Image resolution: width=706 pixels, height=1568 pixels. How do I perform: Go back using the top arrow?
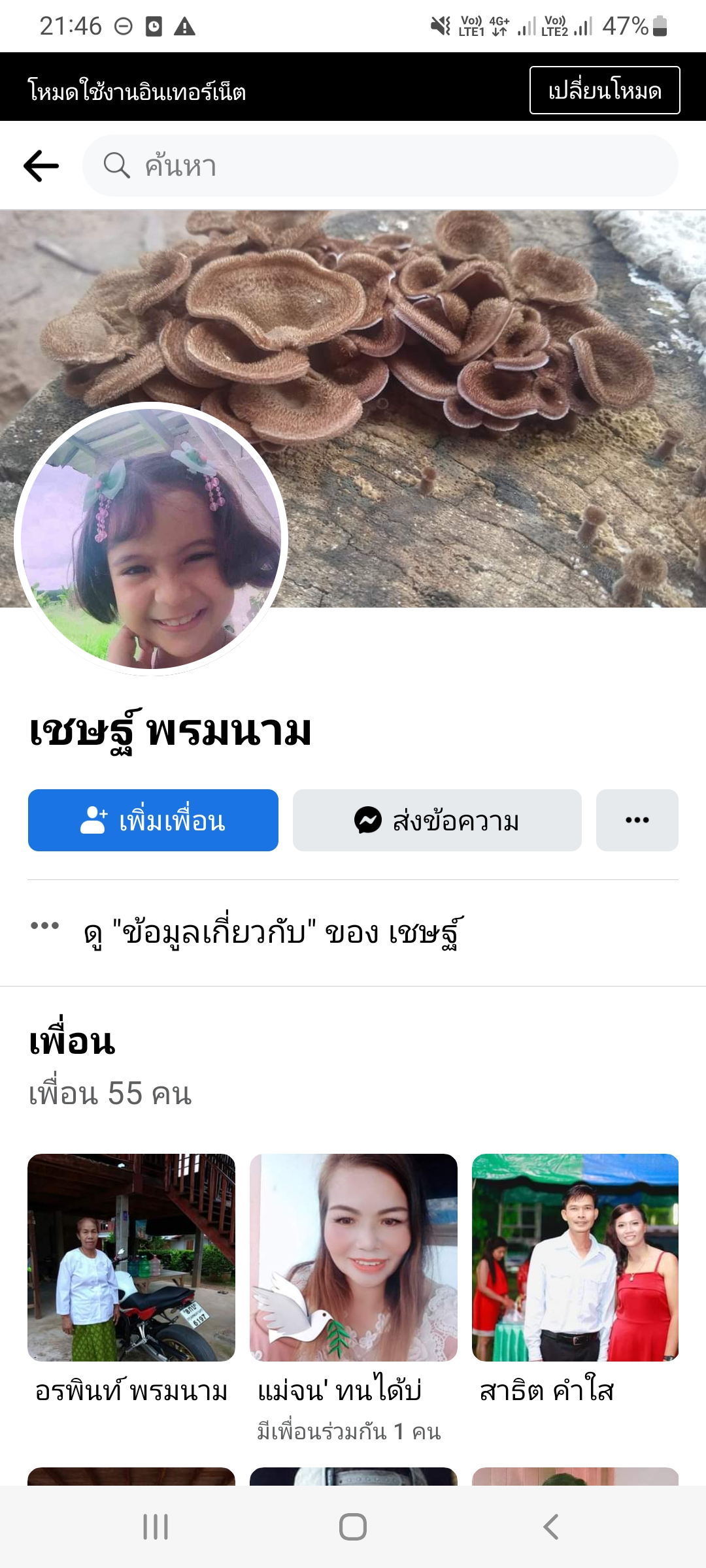[41, 166]
